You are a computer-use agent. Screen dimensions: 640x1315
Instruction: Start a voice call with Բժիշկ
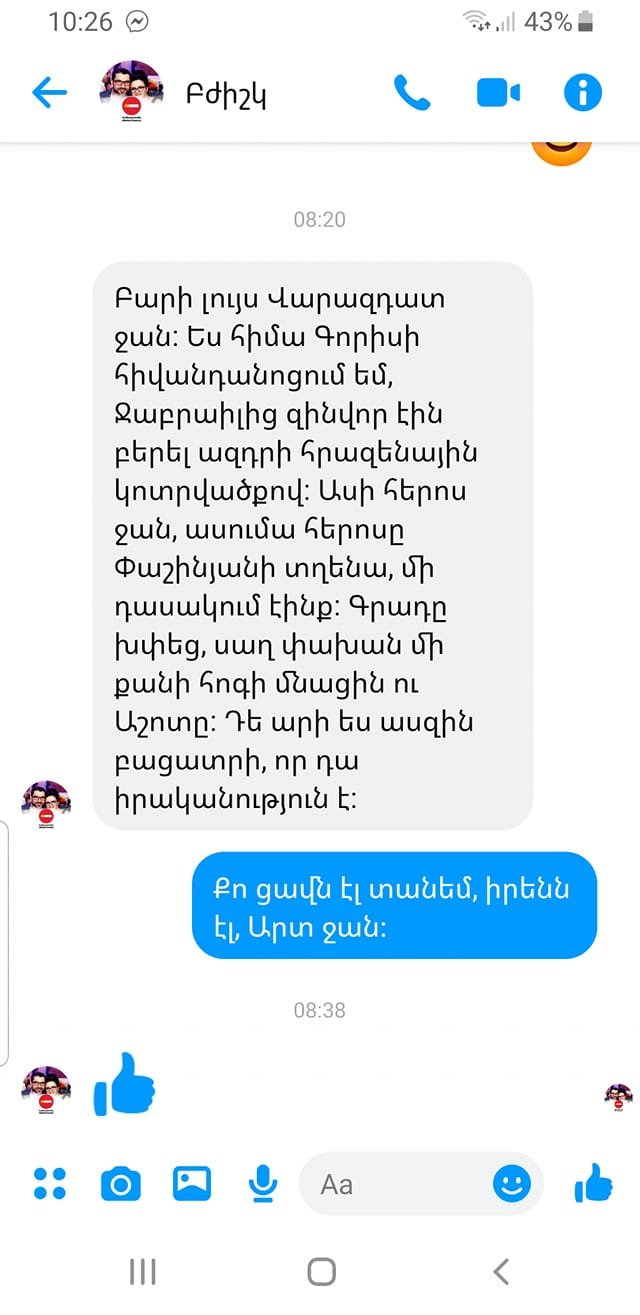[411, 94]
